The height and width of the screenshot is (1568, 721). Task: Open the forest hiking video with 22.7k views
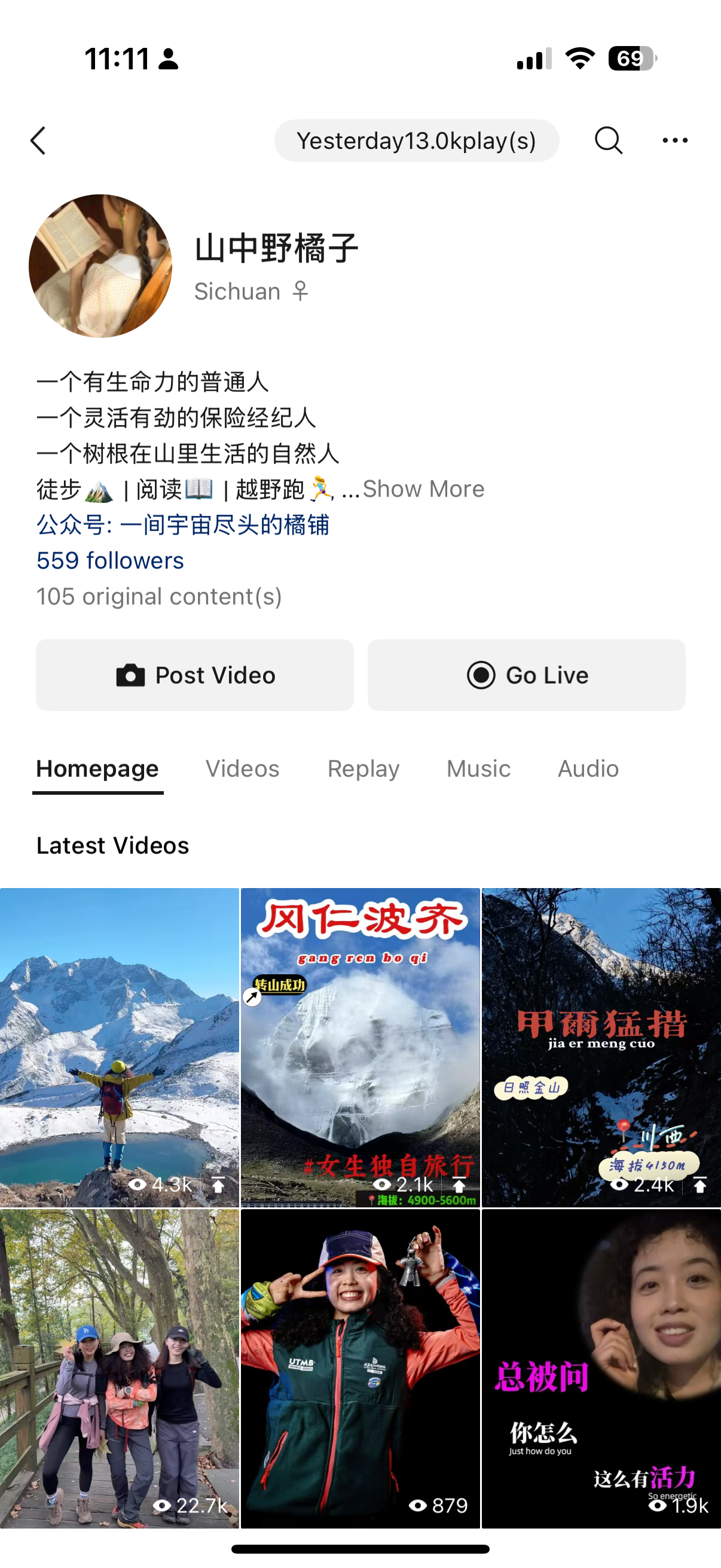coord(119,1368)
